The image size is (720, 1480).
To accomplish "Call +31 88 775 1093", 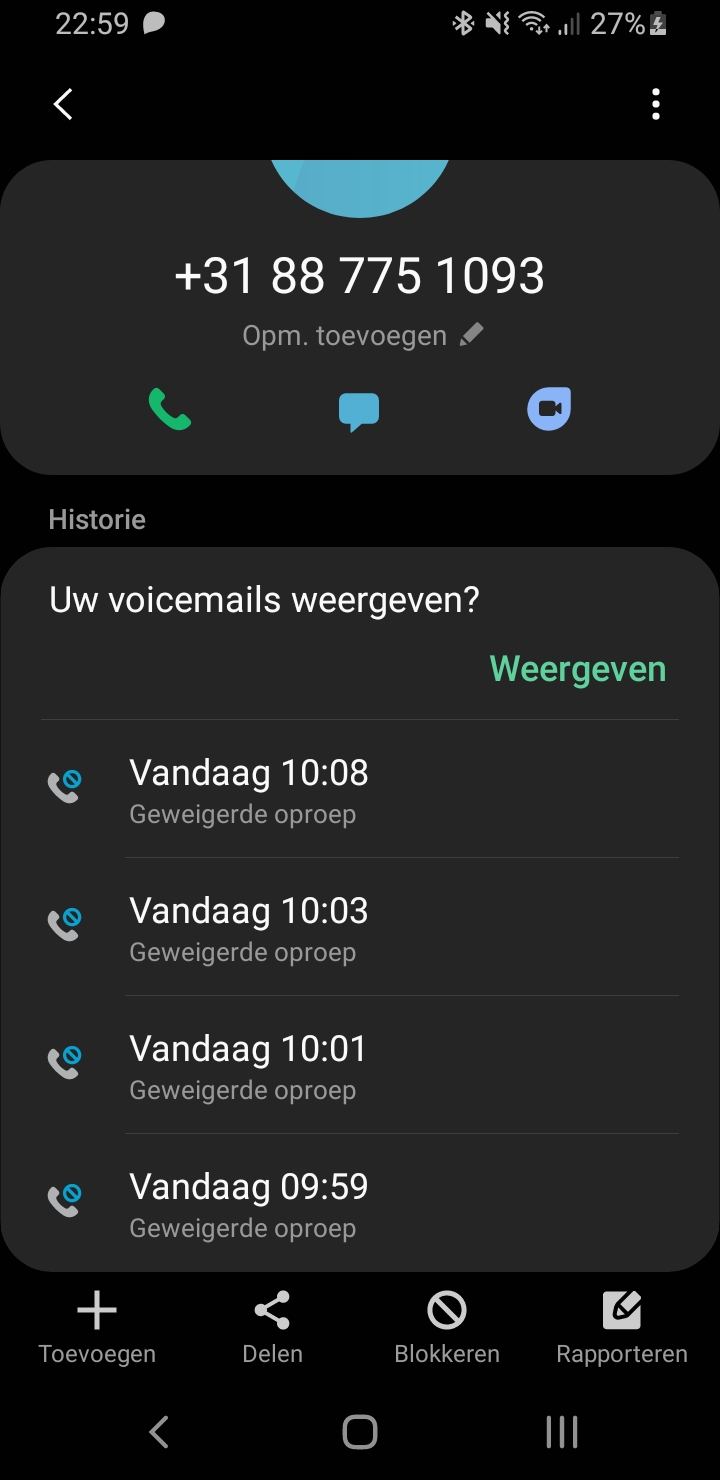I will pos(170,410).
